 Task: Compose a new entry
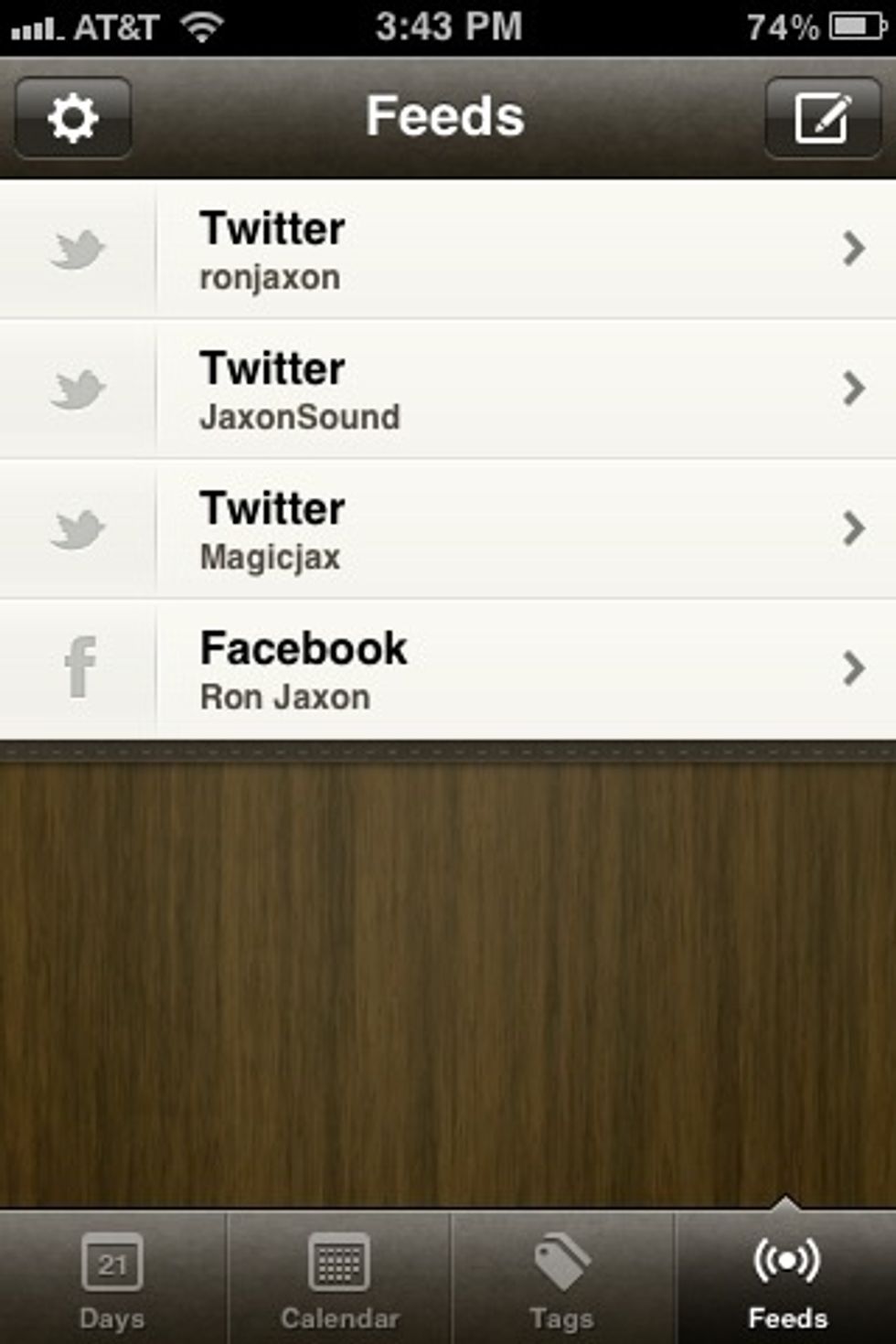click(822, 118)
